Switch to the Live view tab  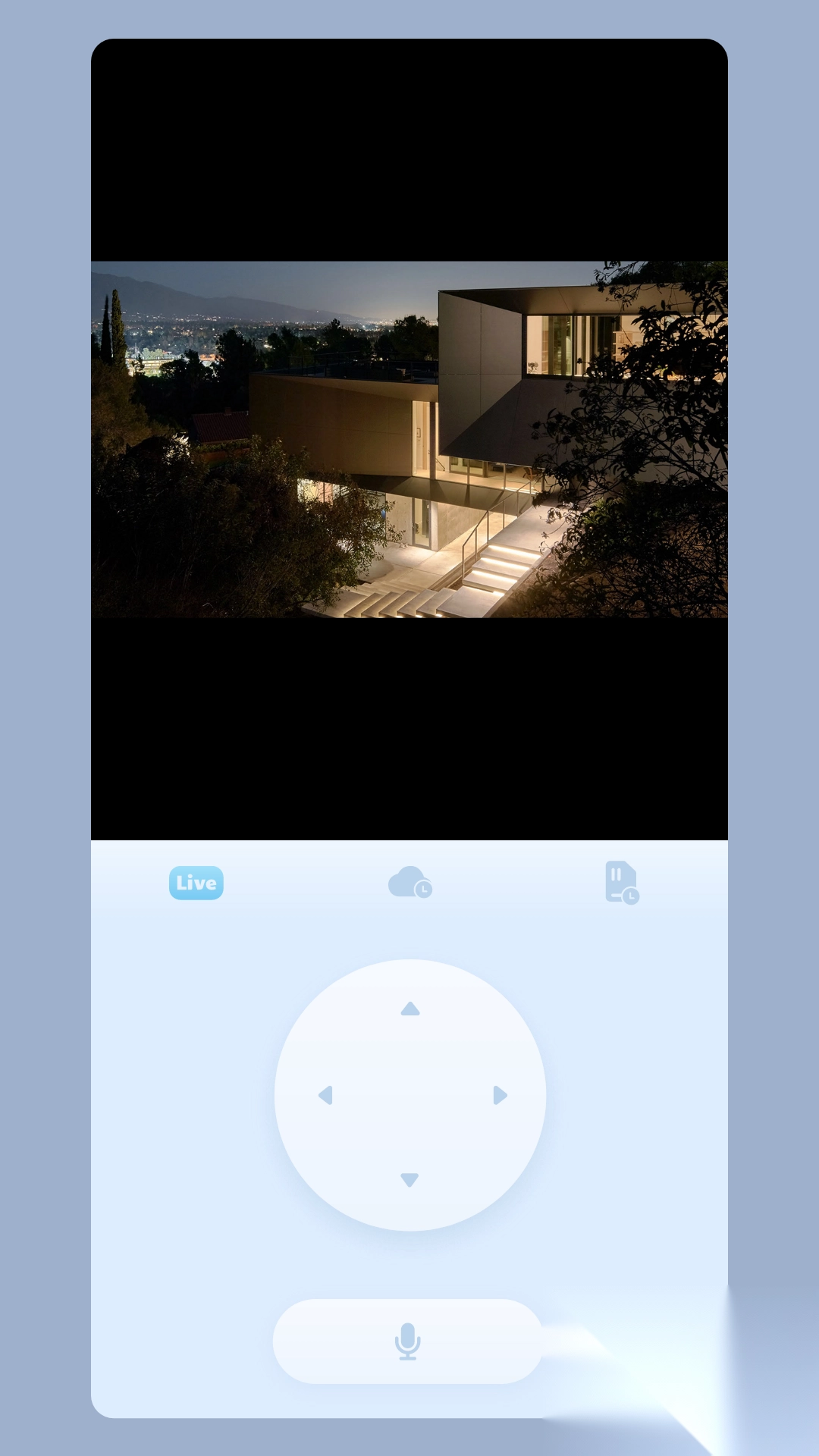pos(196,883)
